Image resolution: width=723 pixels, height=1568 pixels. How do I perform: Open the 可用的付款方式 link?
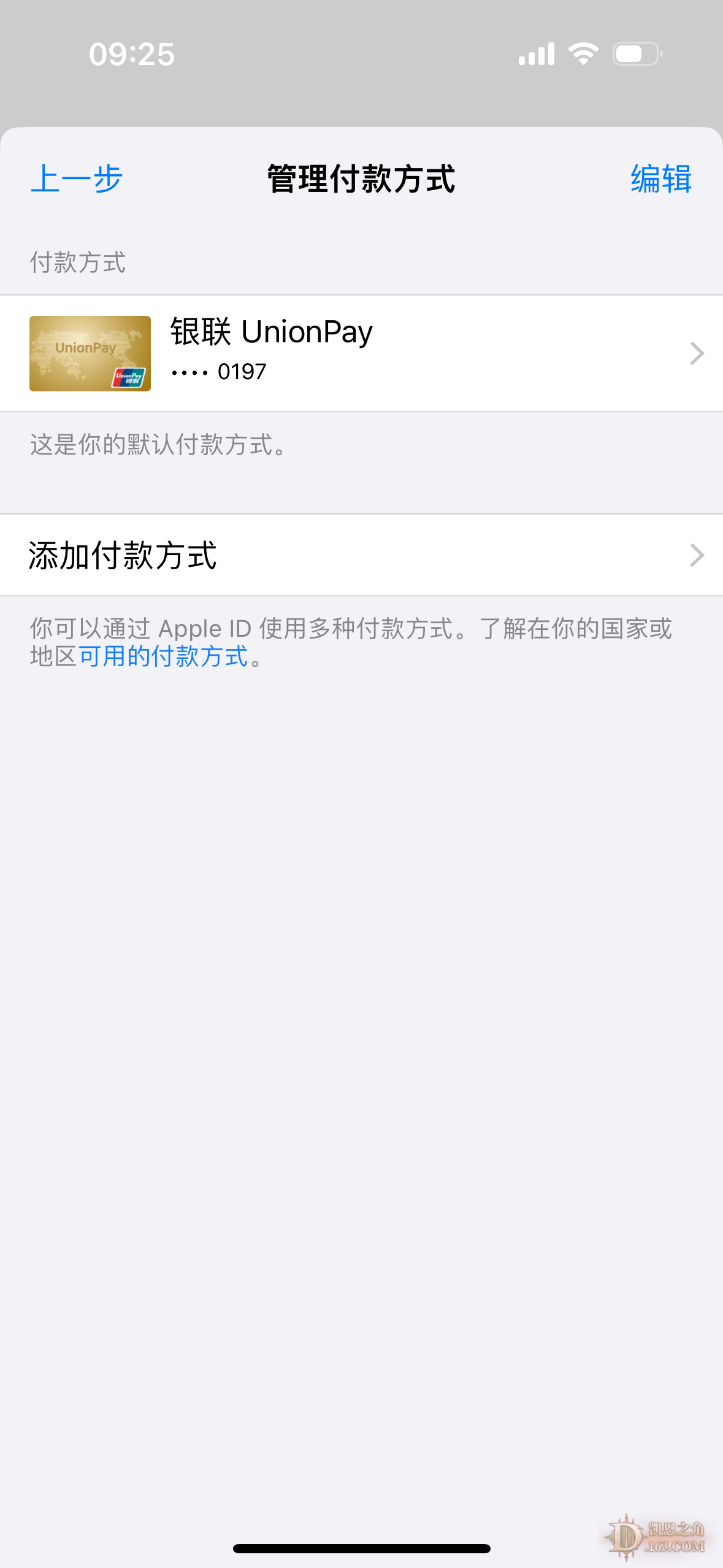[163, 656]
